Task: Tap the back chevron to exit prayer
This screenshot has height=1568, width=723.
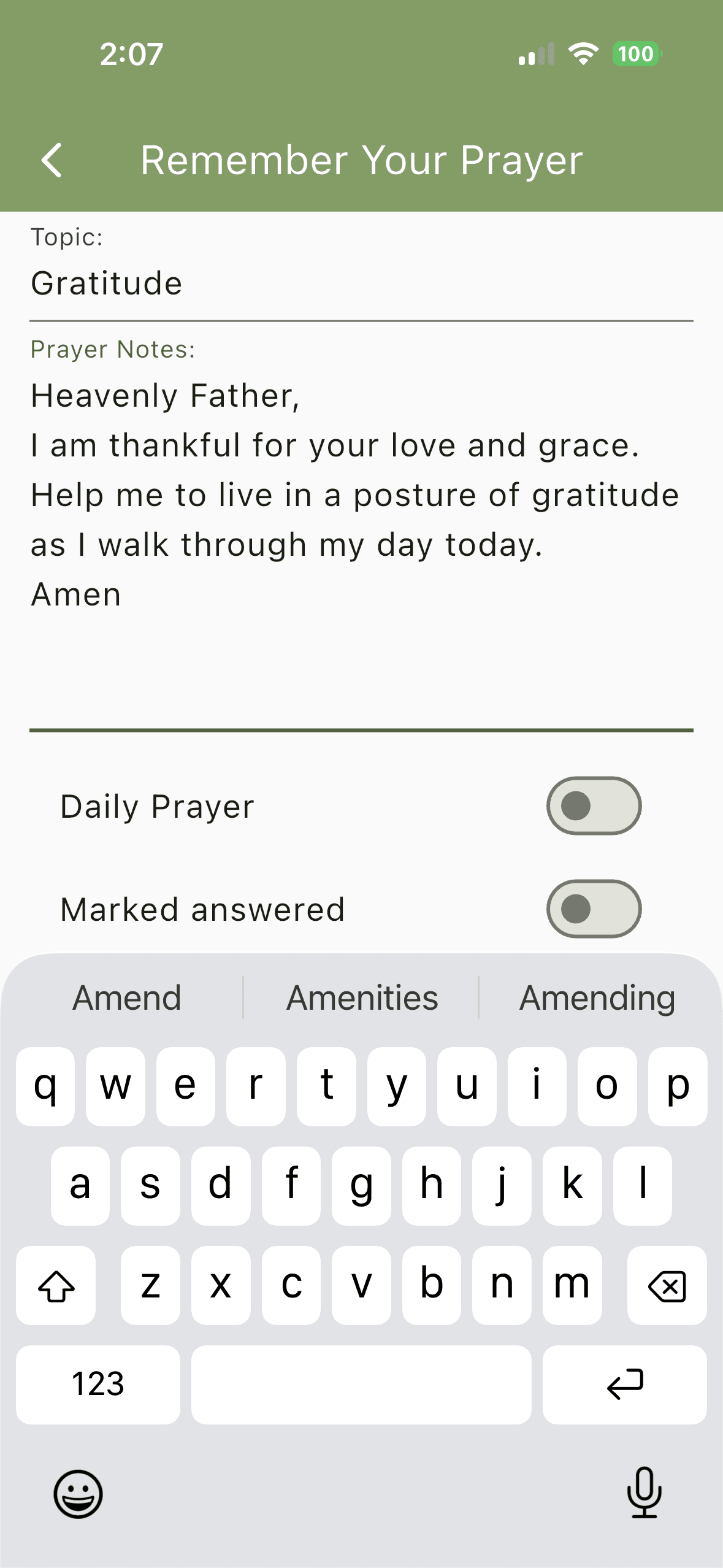Action: point(53,161)
